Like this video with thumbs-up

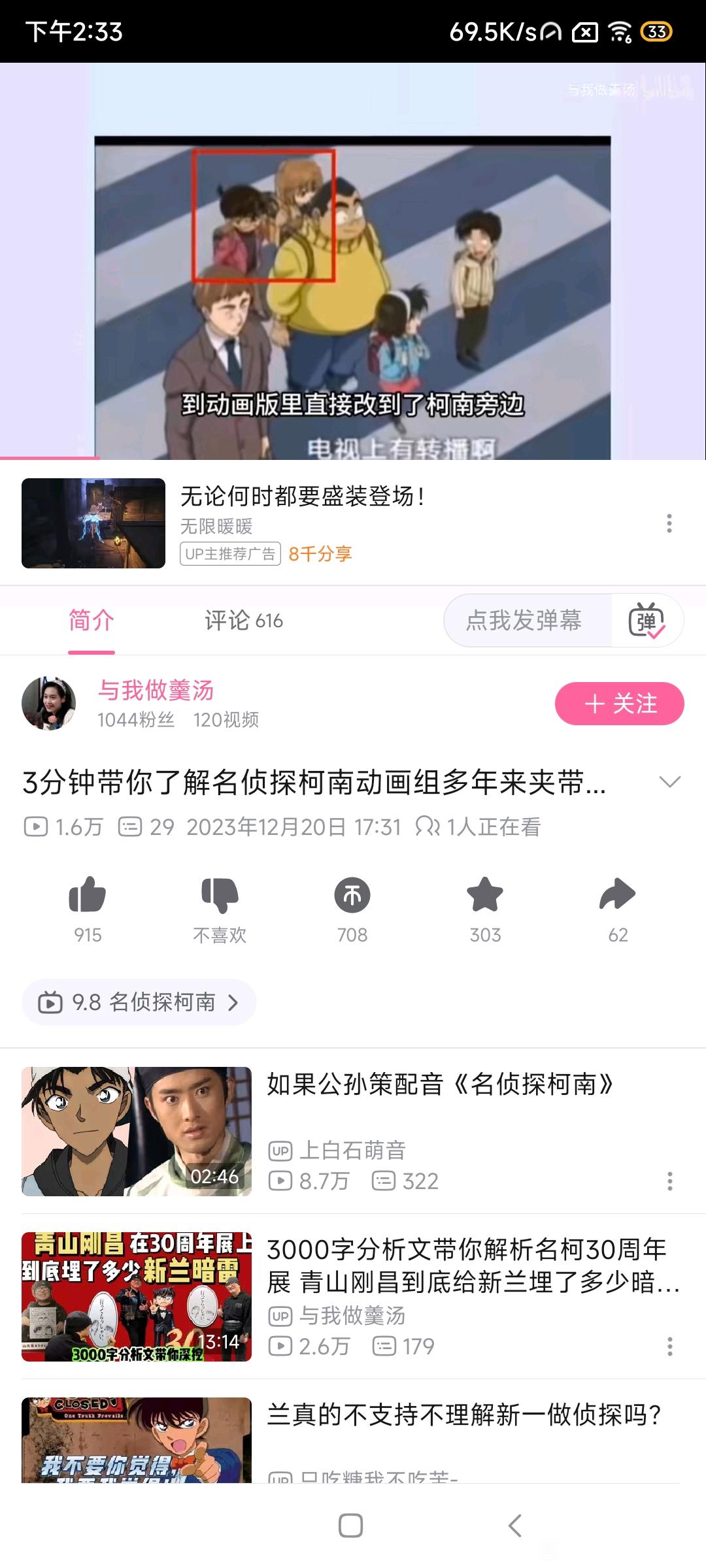[x=88, y=895]
